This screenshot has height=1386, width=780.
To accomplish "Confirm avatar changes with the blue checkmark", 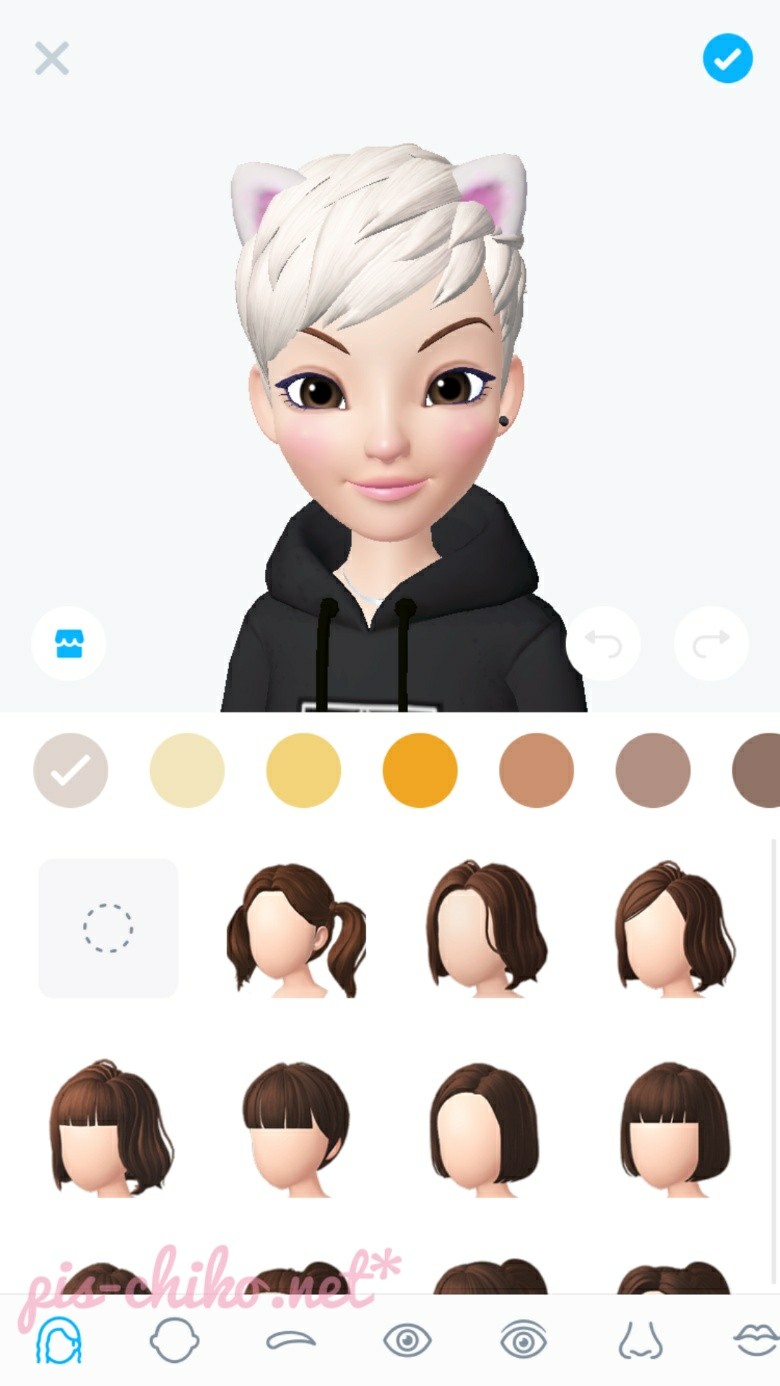I will tap(727, 58).
